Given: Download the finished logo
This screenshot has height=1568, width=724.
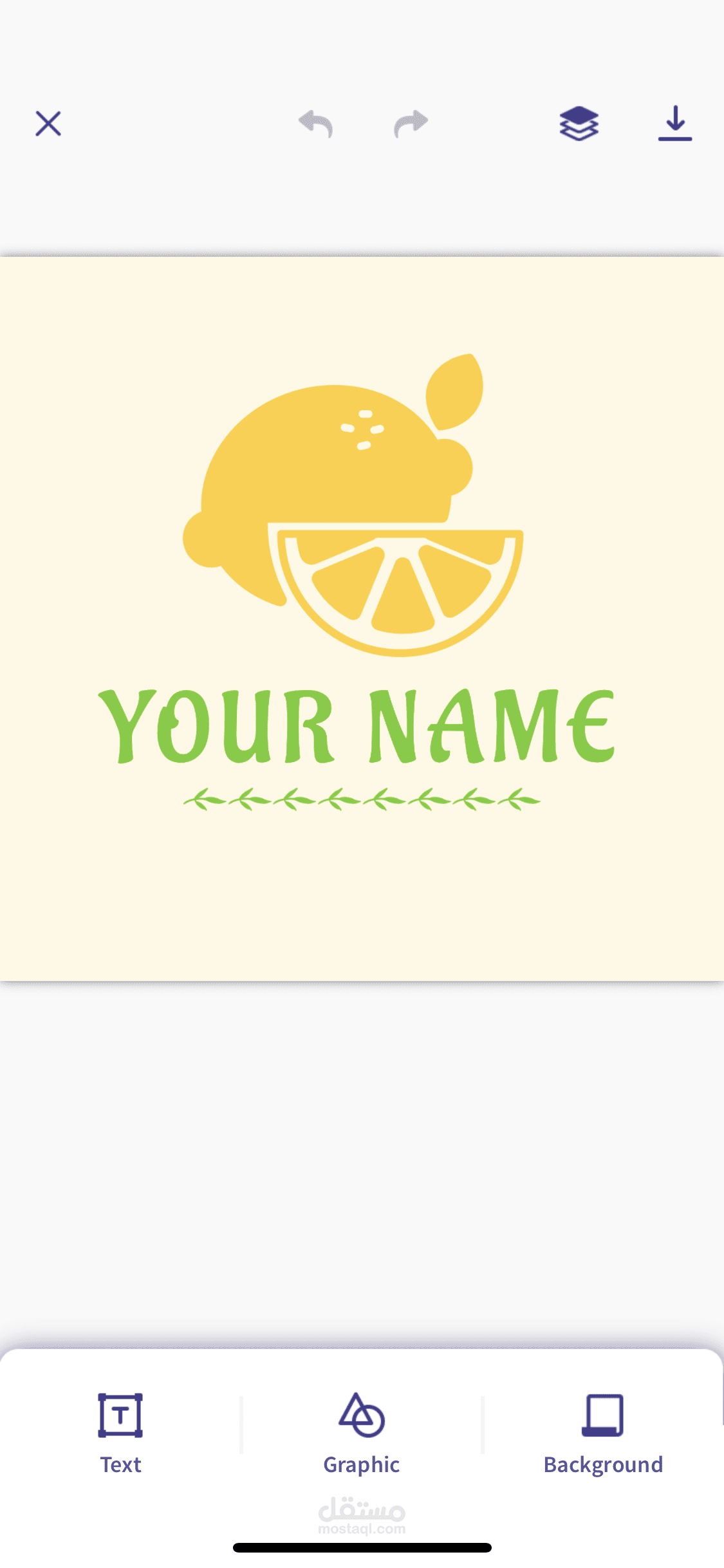Looking at the screenshot, I should [x=675, y=124].
